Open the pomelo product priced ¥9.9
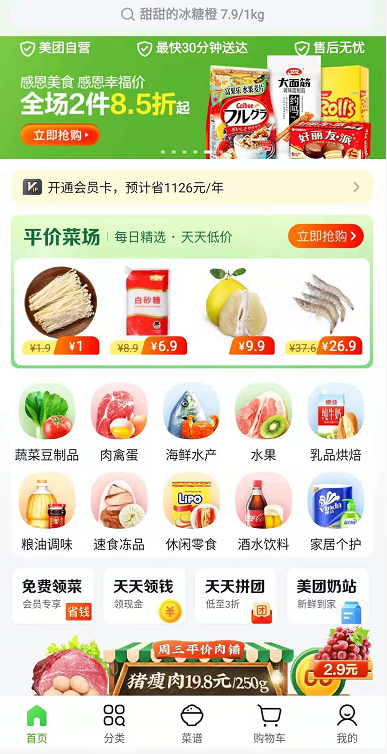This screenshot has width=387, height=754. 236,311
